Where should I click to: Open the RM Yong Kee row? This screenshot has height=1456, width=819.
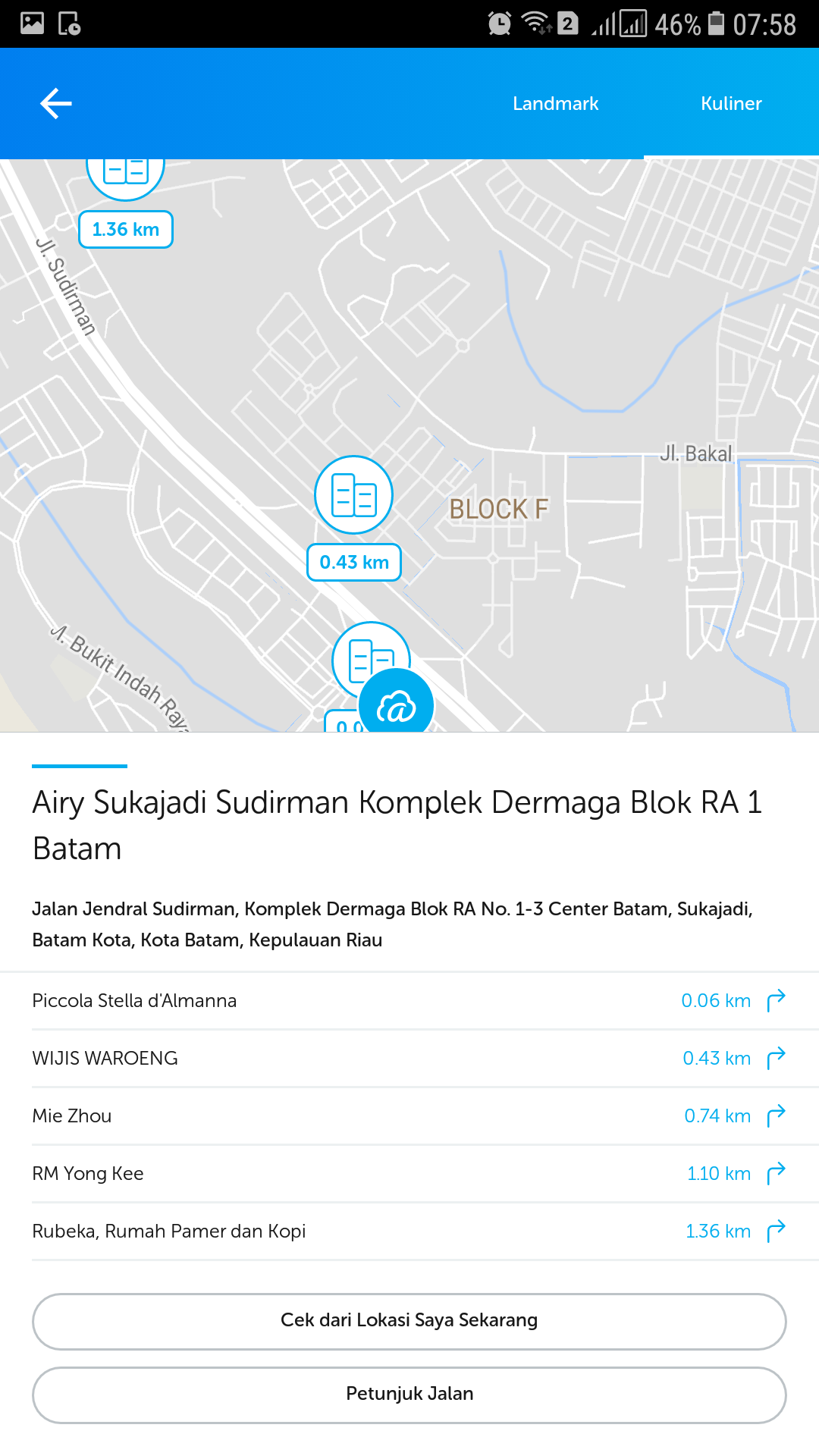(x=409, y=1174)
